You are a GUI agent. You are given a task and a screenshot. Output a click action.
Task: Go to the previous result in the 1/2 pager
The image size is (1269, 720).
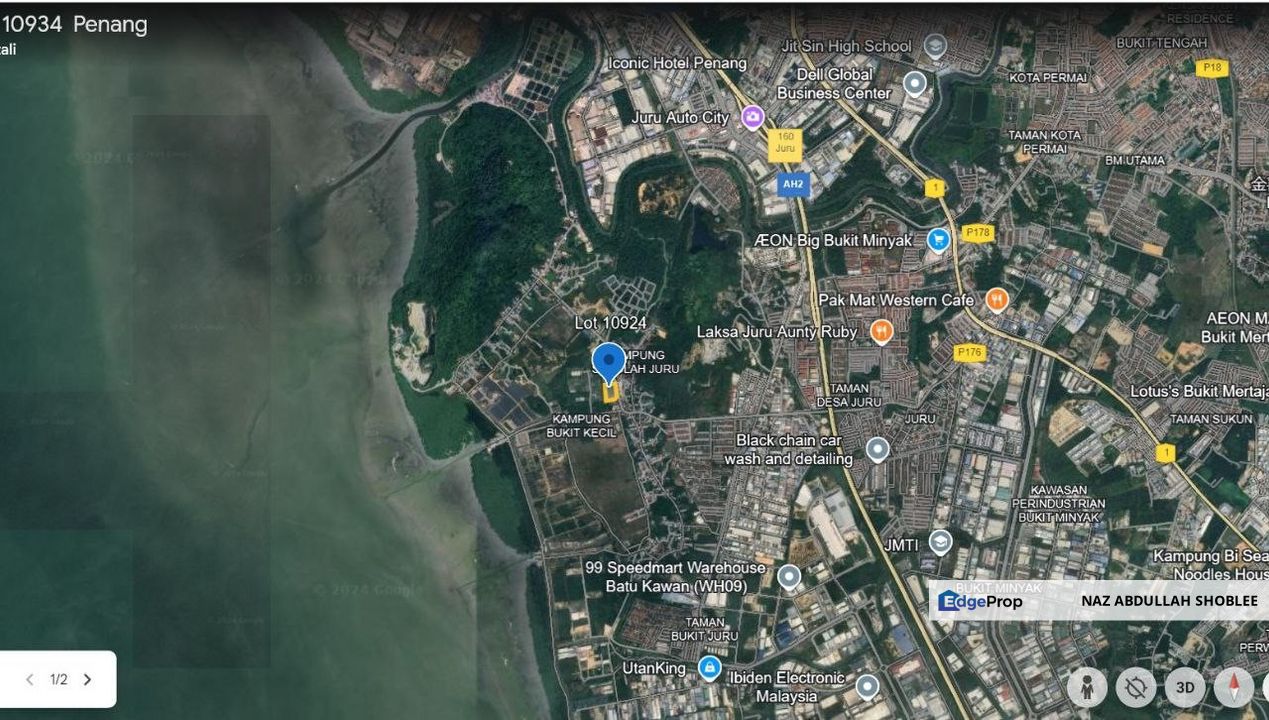click(x=29, y=680)
